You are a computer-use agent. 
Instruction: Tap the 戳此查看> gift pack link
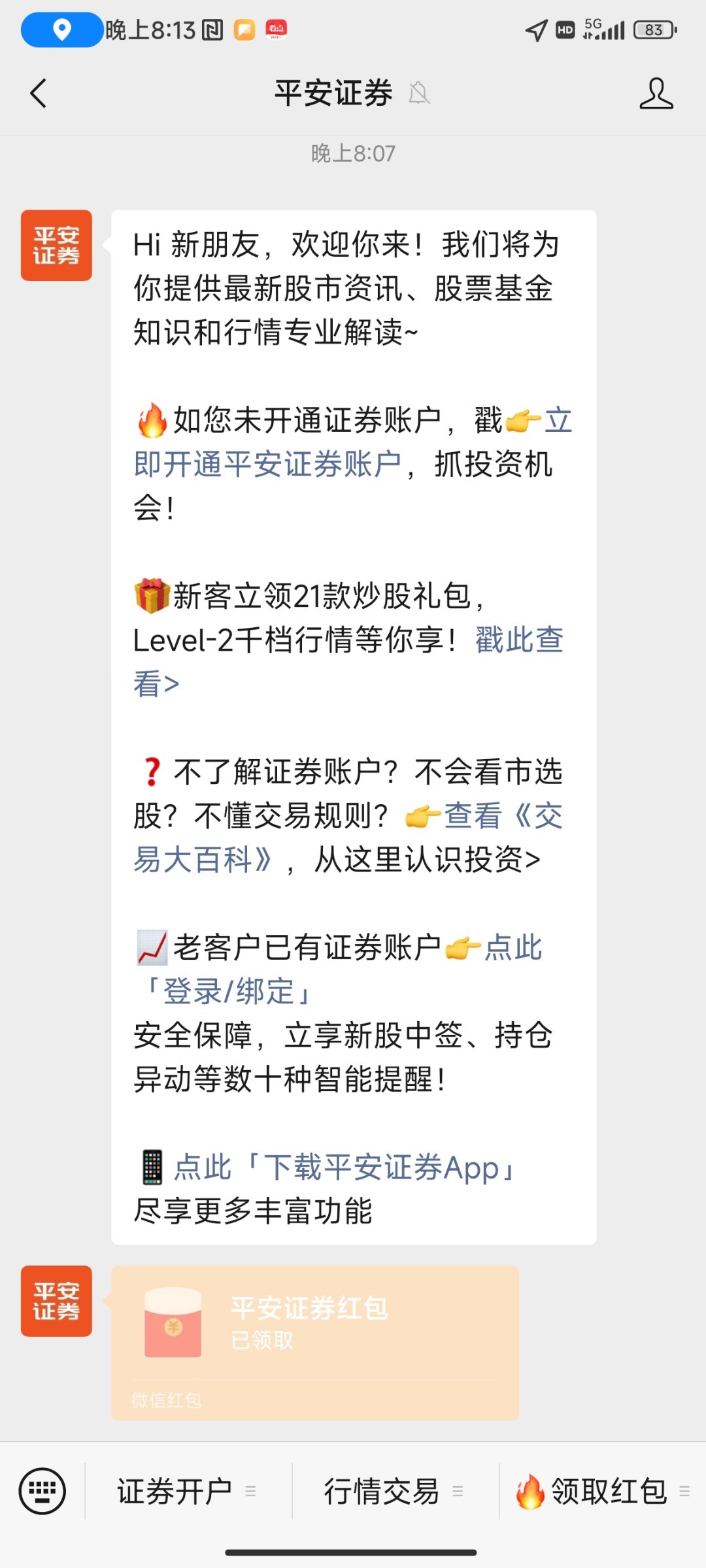(519, 640)
